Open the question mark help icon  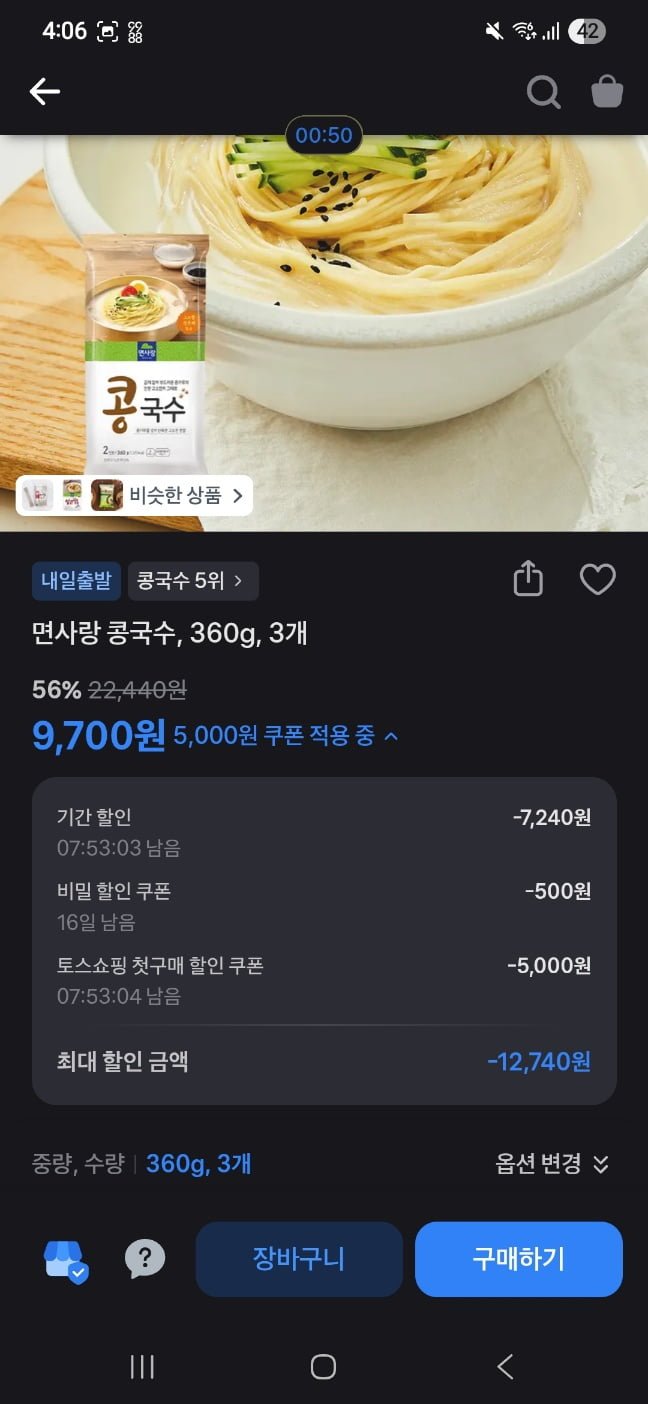coord(144,1260)
